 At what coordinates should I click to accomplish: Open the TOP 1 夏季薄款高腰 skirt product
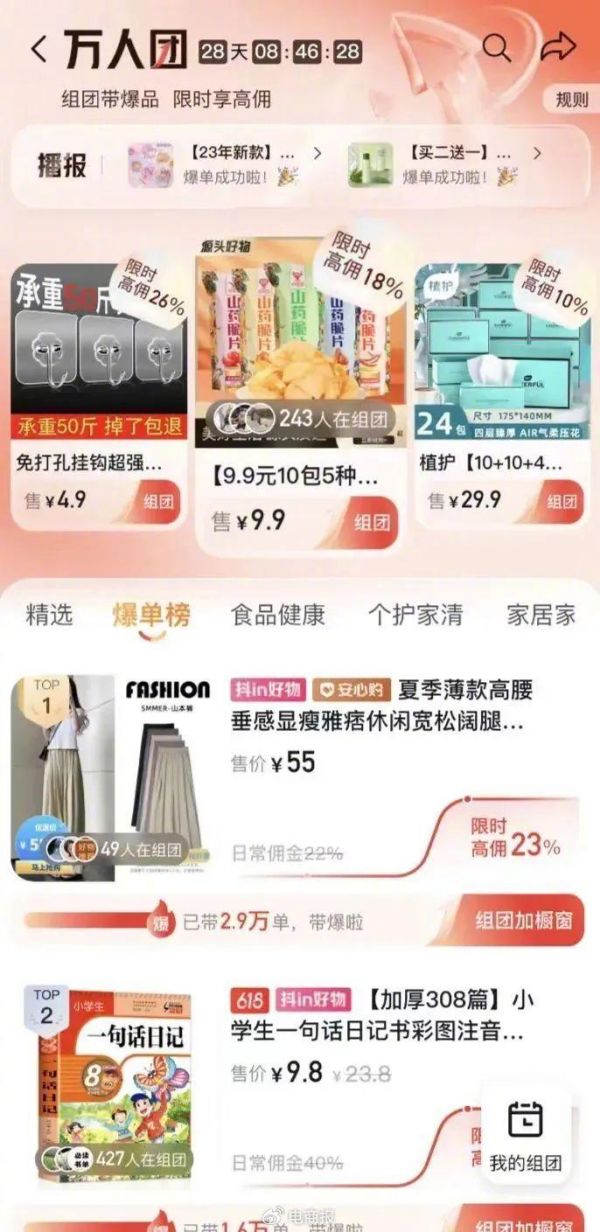point(379,705)
